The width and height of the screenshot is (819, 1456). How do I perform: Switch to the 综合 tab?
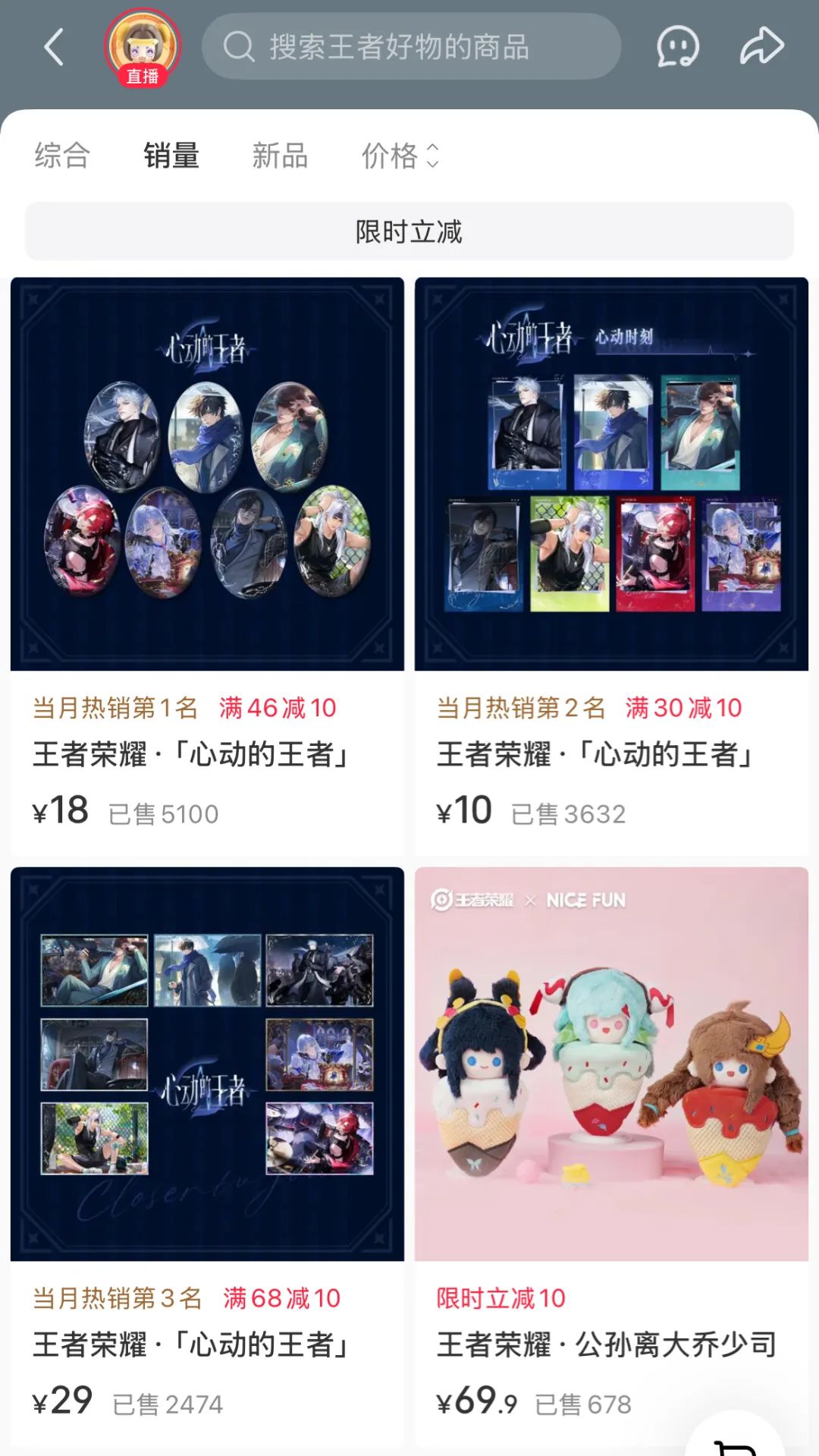(62, 156)
